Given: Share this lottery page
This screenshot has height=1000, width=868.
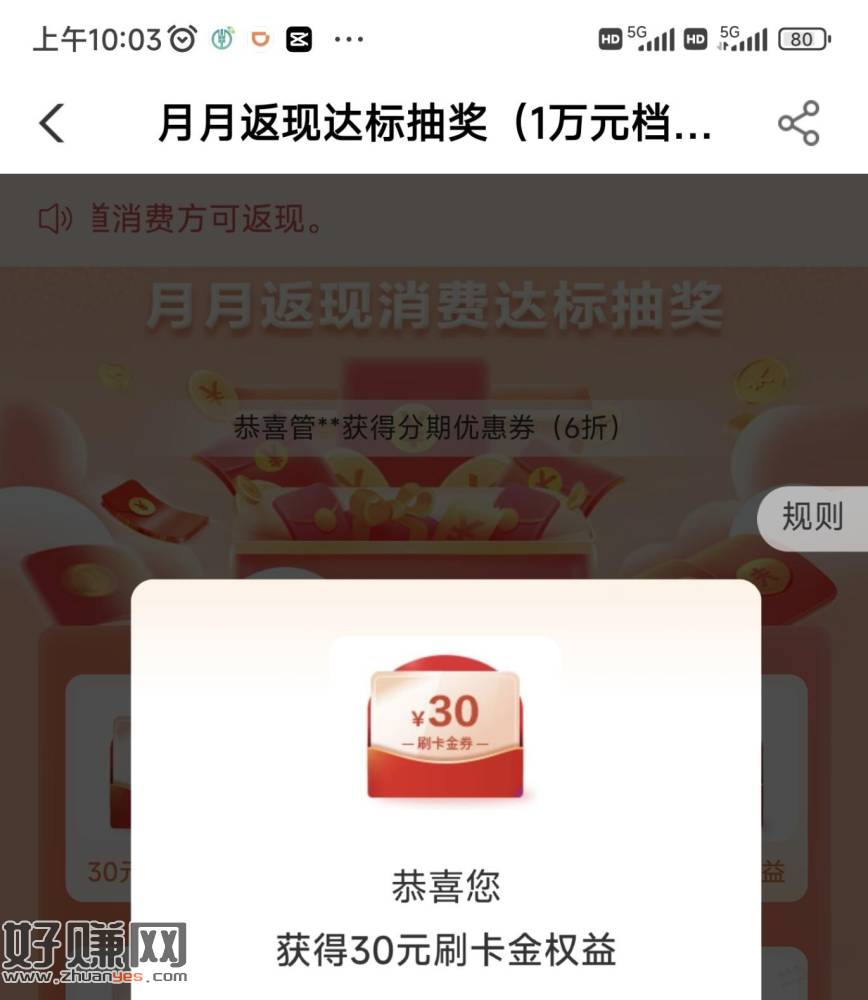Looking at the screenshot, I should point(798,124).
